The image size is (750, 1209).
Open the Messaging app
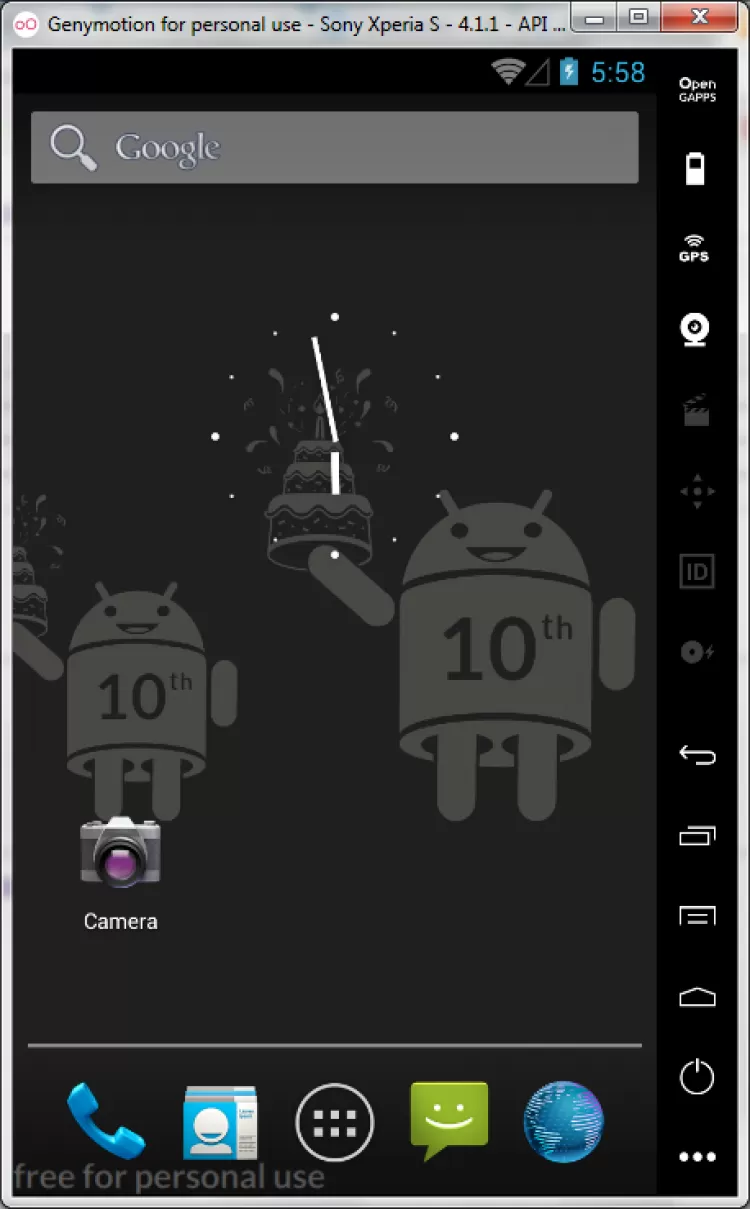449,1120
